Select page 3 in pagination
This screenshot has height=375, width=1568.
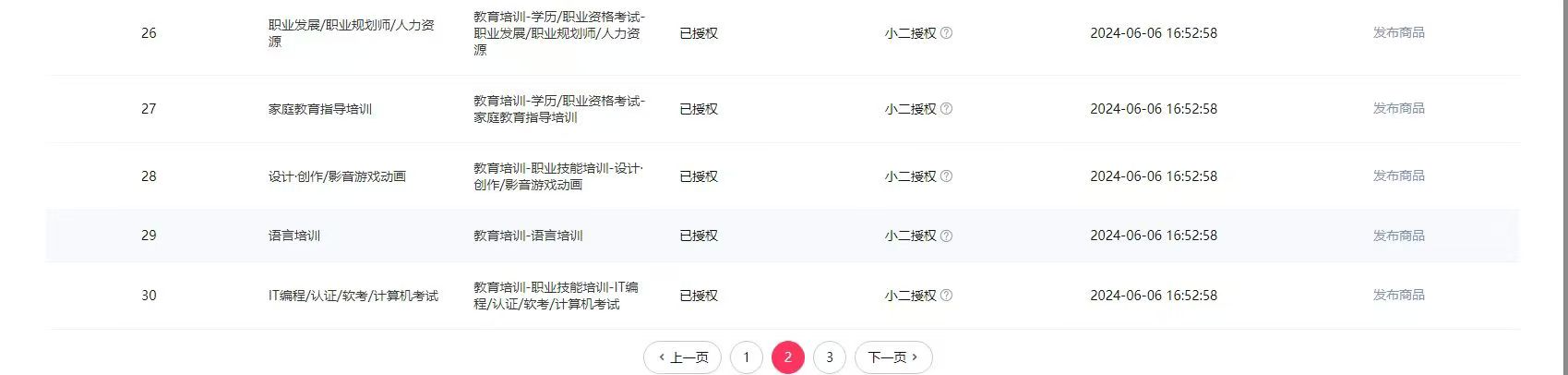830,357
